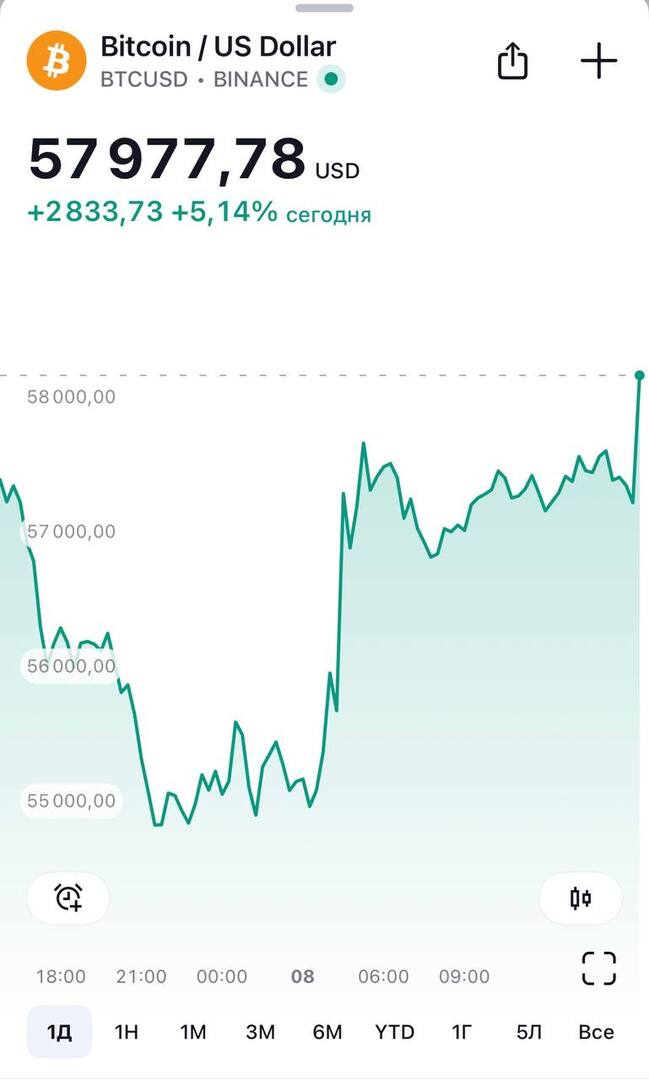The height and width of the screenshot is (1080, 649).
Task: Switch the chart type to candlesticks
Action: pos(581,897)
